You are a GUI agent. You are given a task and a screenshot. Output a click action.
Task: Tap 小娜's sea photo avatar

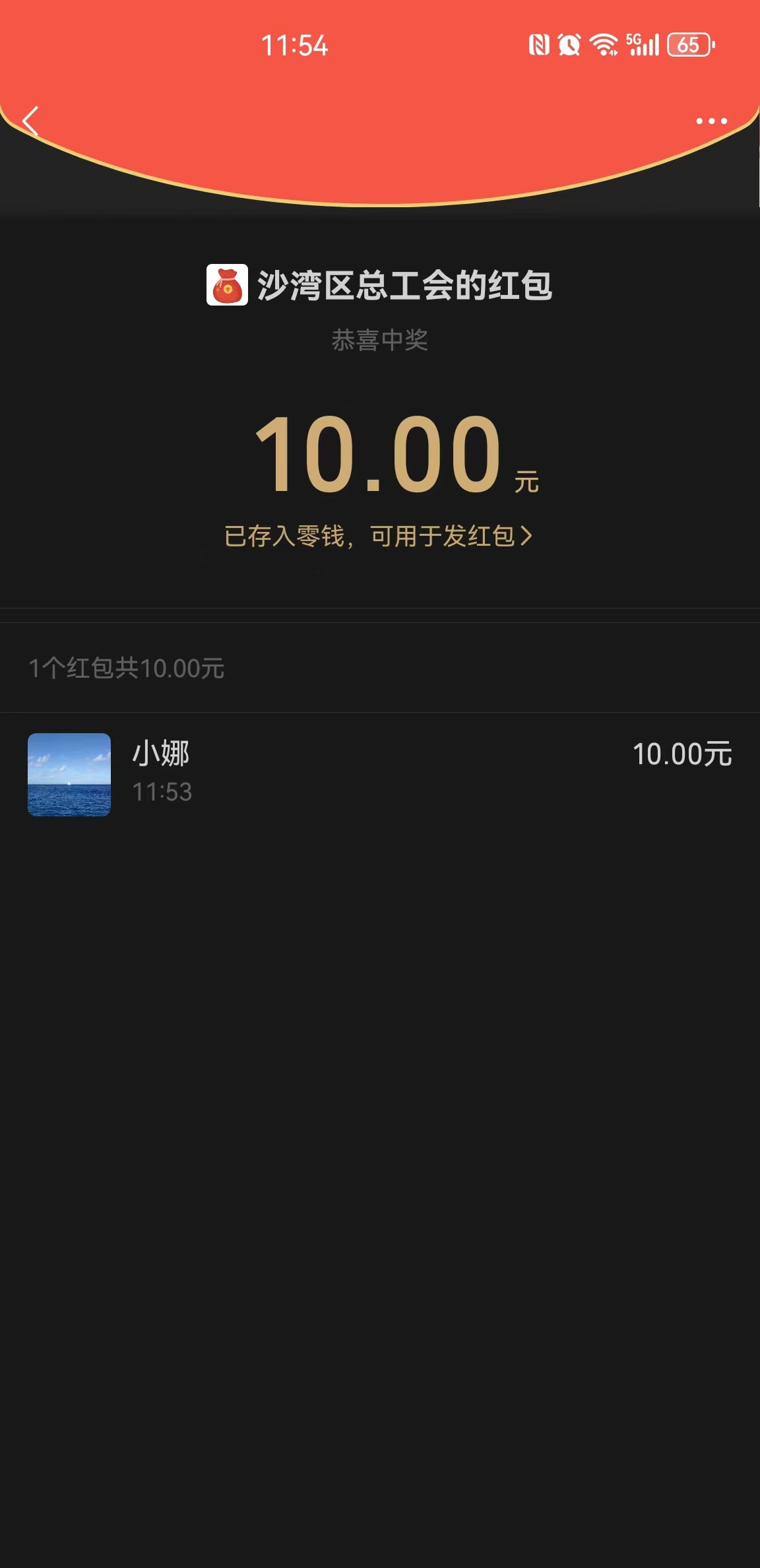click(x=69, y=774)
